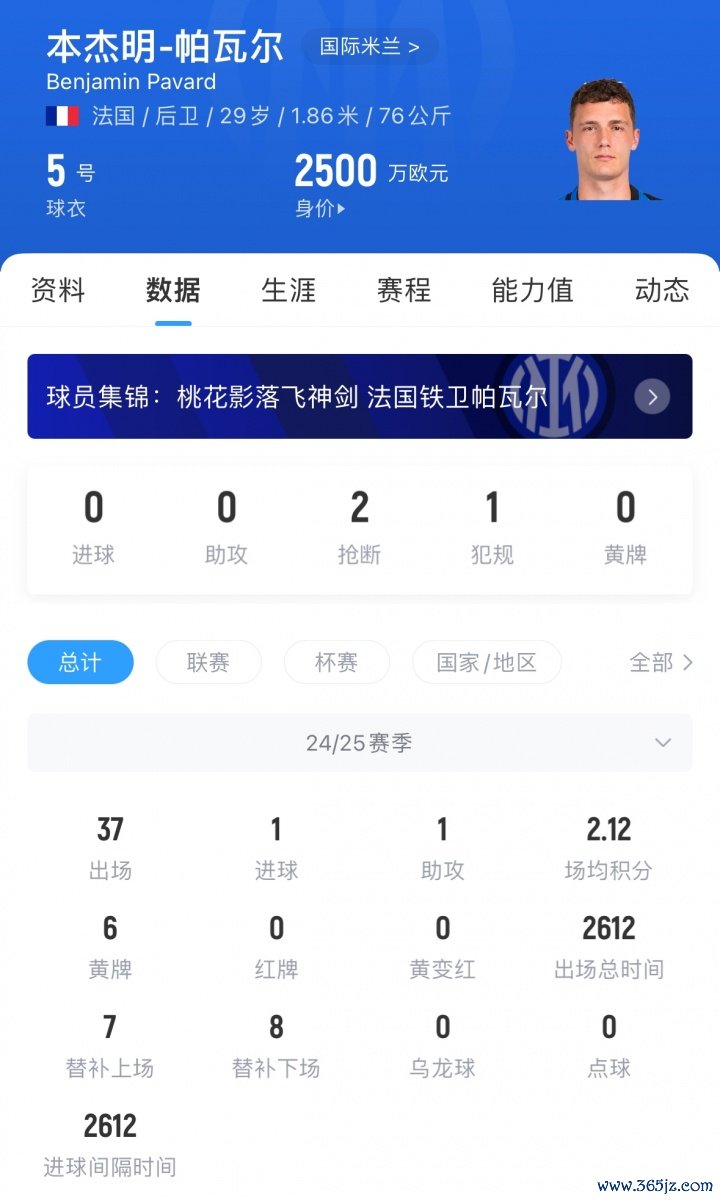Switch to the 生涯 tab
This screenshot has height=1201, width=720.
pos(289,290)
